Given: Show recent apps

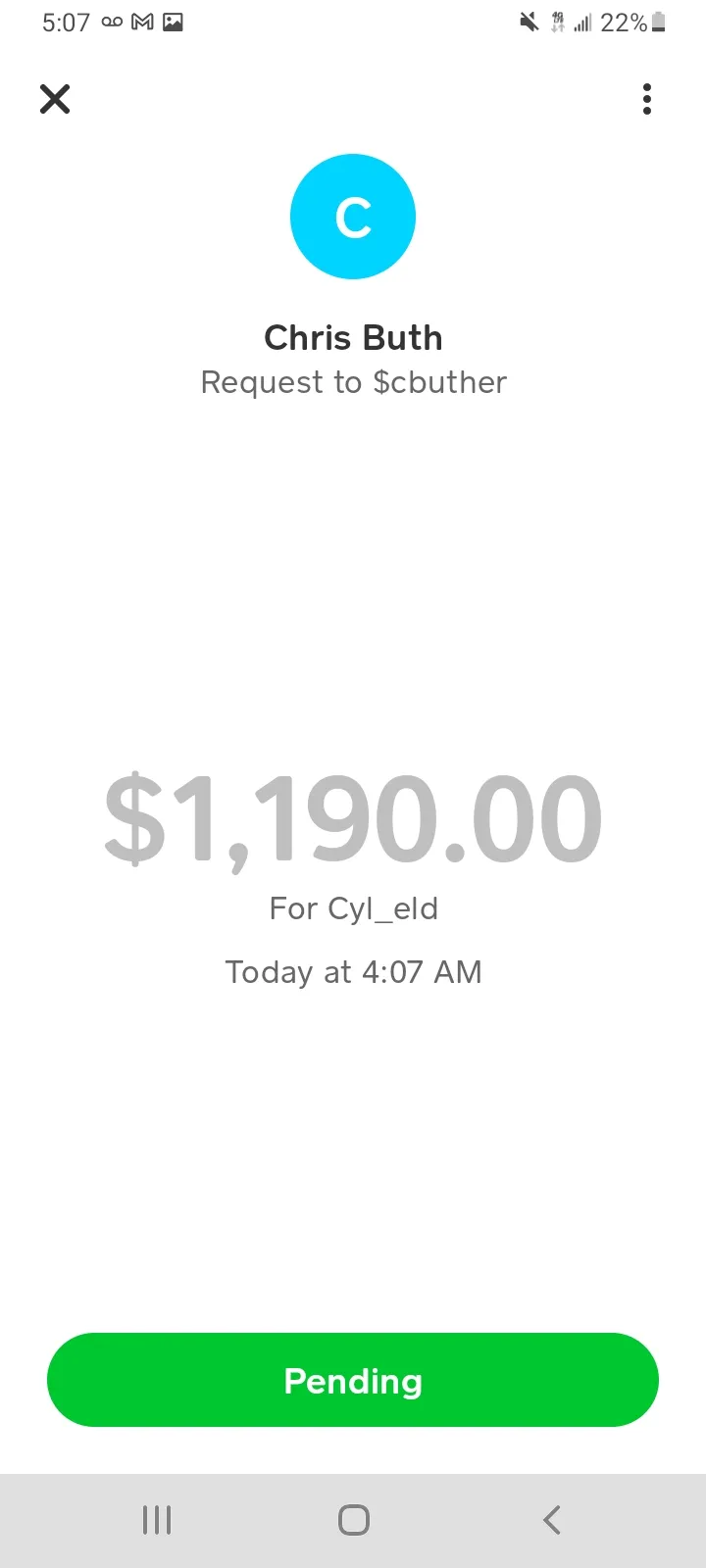Looking at the screenshot, I should [157, 1520].
